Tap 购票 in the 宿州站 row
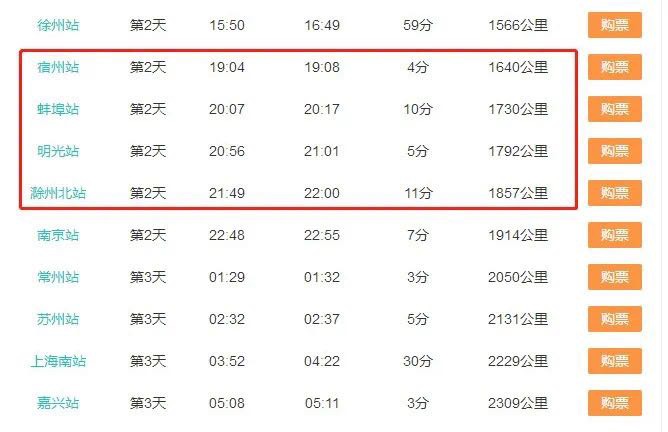The width and height of the screenshot is (668, 432). tap(614, 67)
